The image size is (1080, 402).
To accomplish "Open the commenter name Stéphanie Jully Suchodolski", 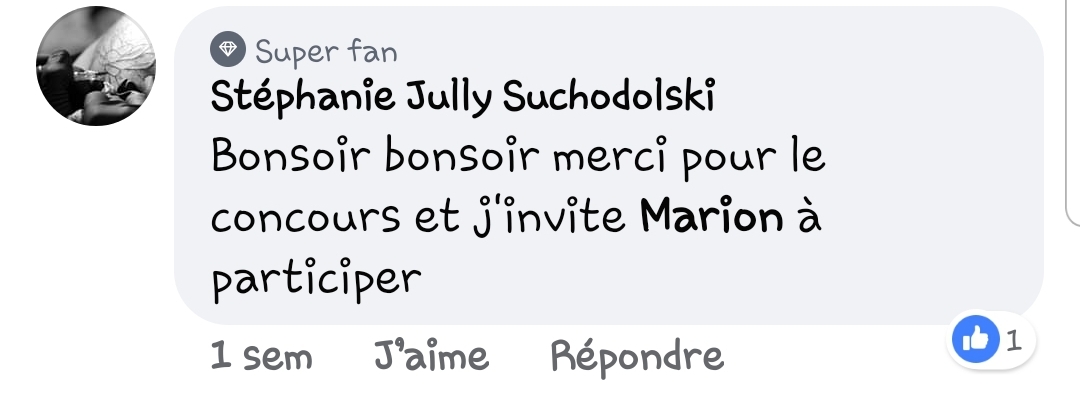I will click(x=462, y=97).
